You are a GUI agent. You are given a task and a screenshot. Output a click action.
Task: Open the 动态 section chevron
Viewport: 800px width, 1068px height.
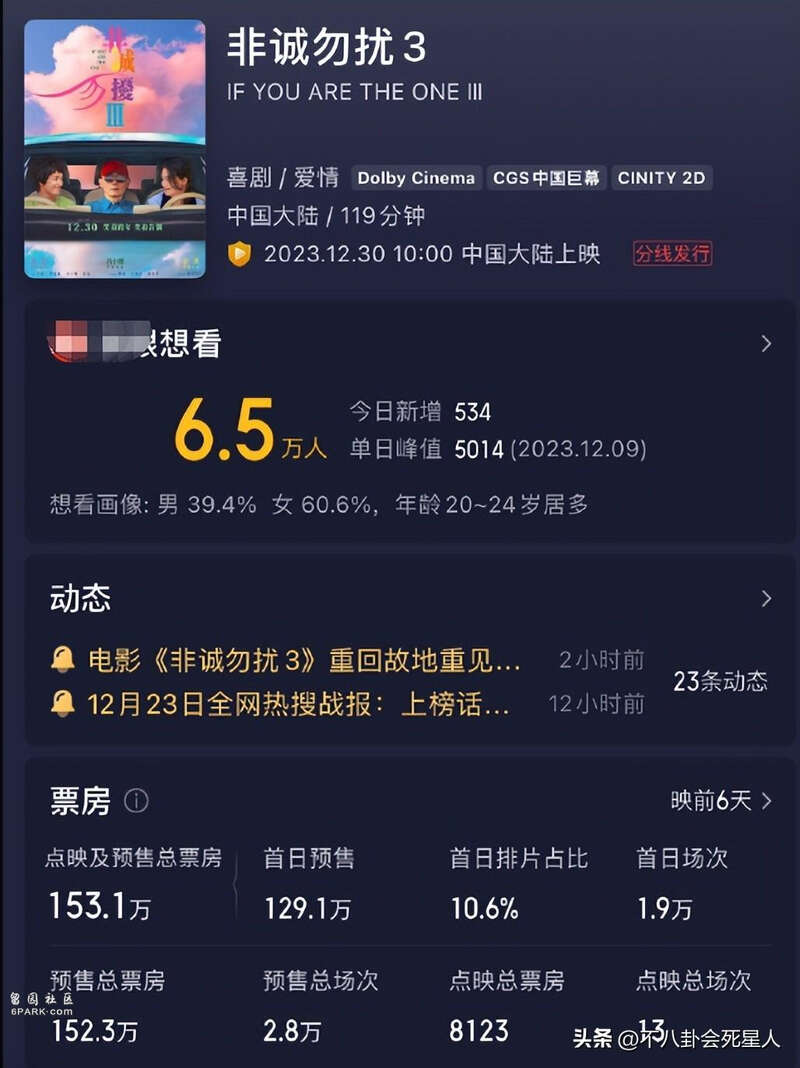[766, 599]
